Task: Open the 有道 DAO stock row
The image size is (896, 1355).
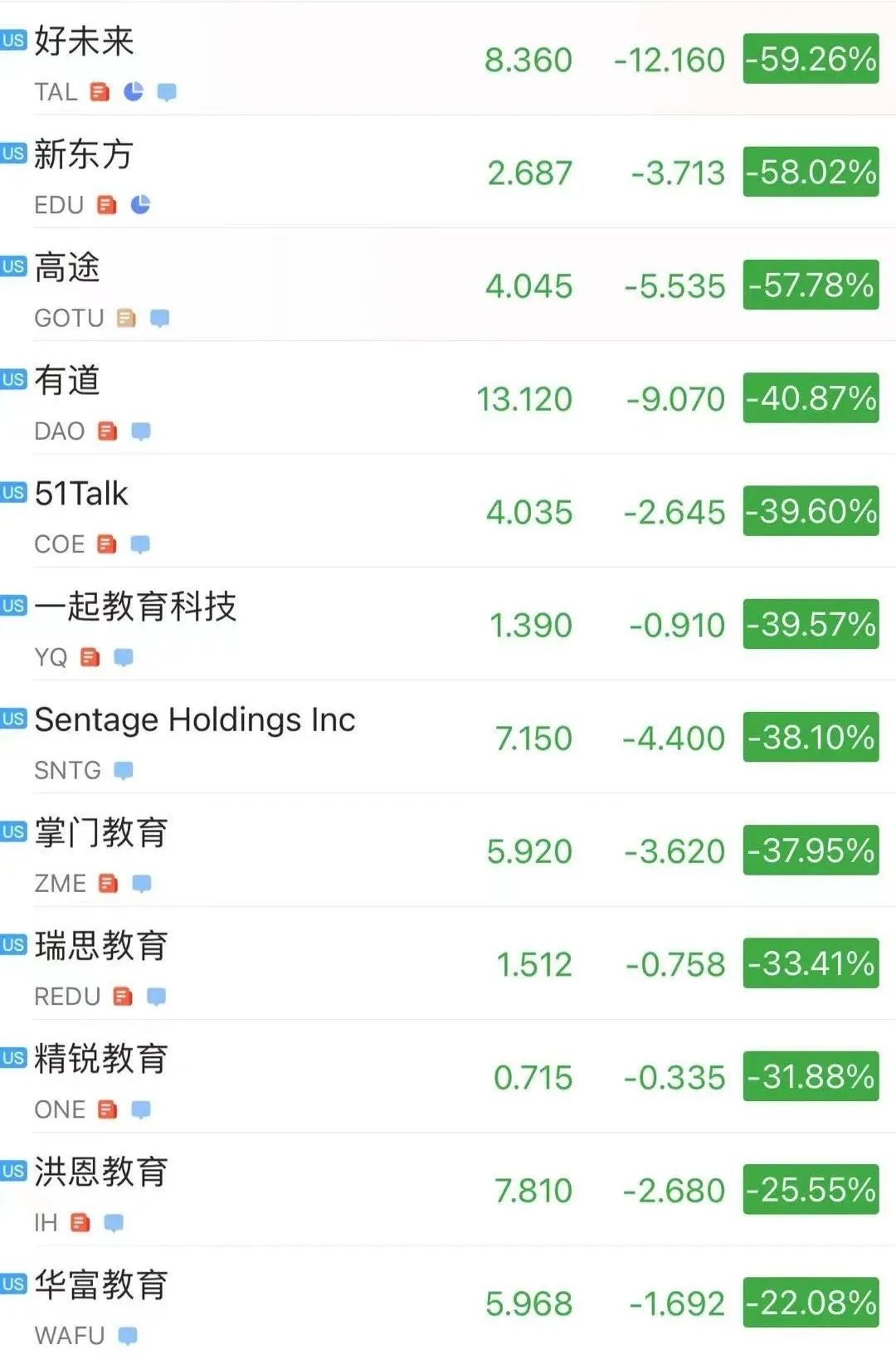Action: (68, 381)
